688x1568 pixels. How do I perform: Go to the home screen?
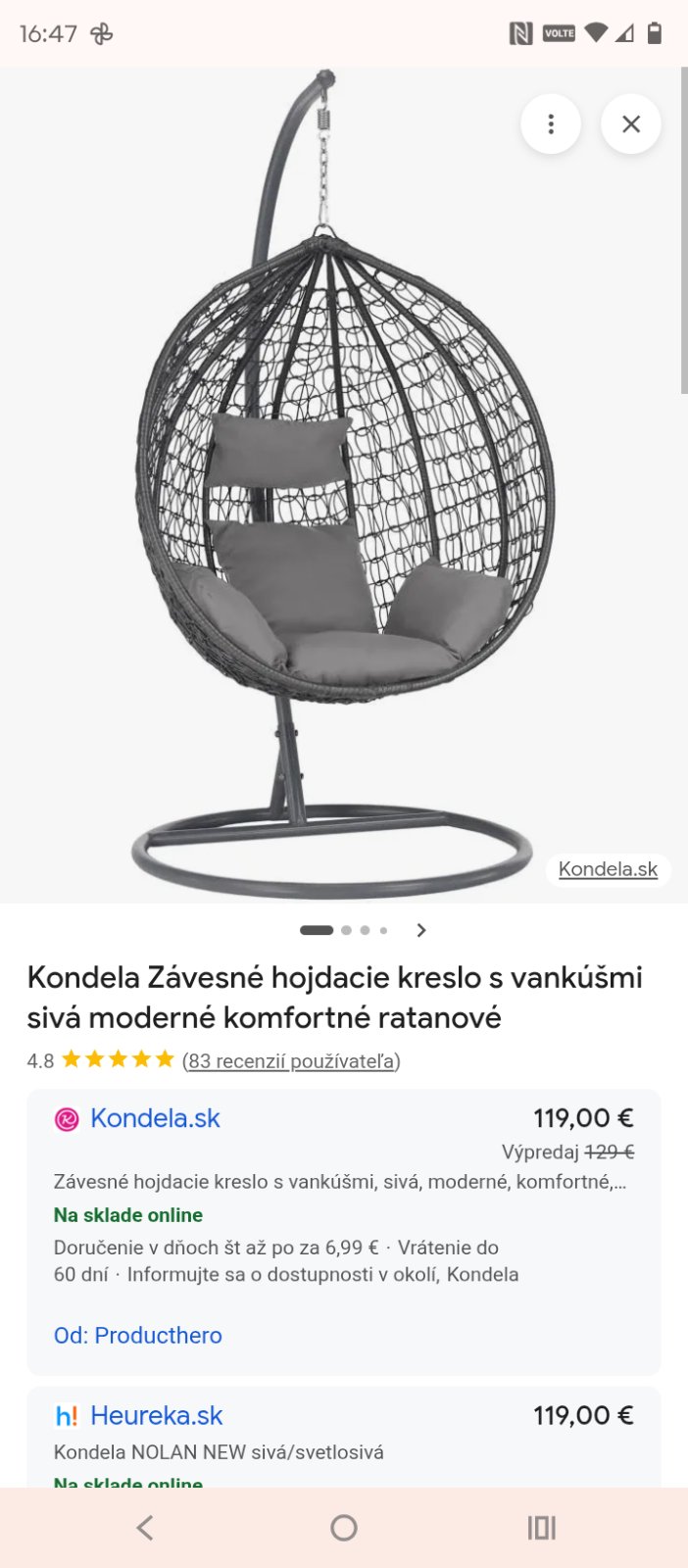pos(344,1527)
